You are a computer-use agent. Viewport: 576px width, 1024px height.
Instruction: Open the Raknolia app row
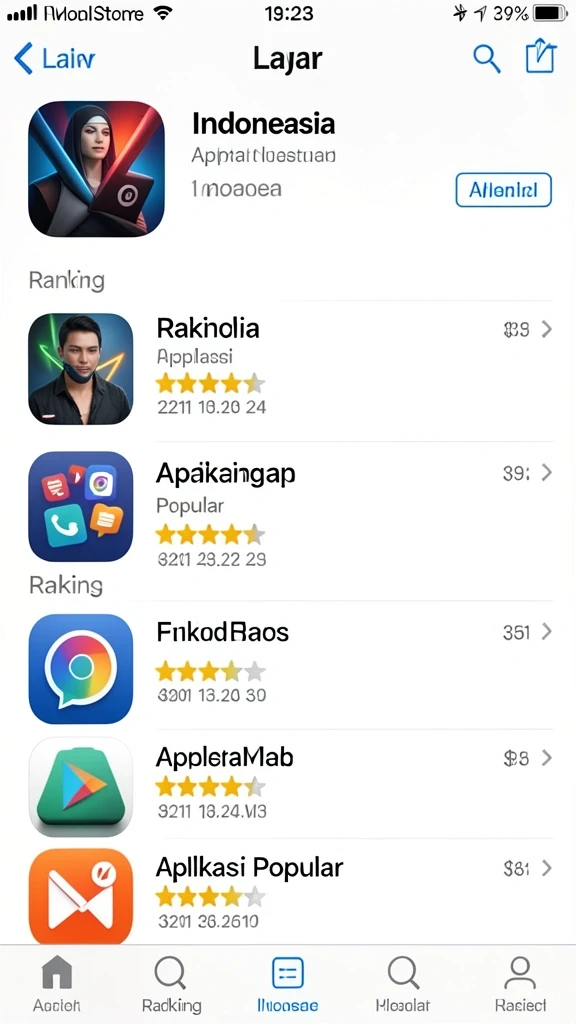pos(291,369)
